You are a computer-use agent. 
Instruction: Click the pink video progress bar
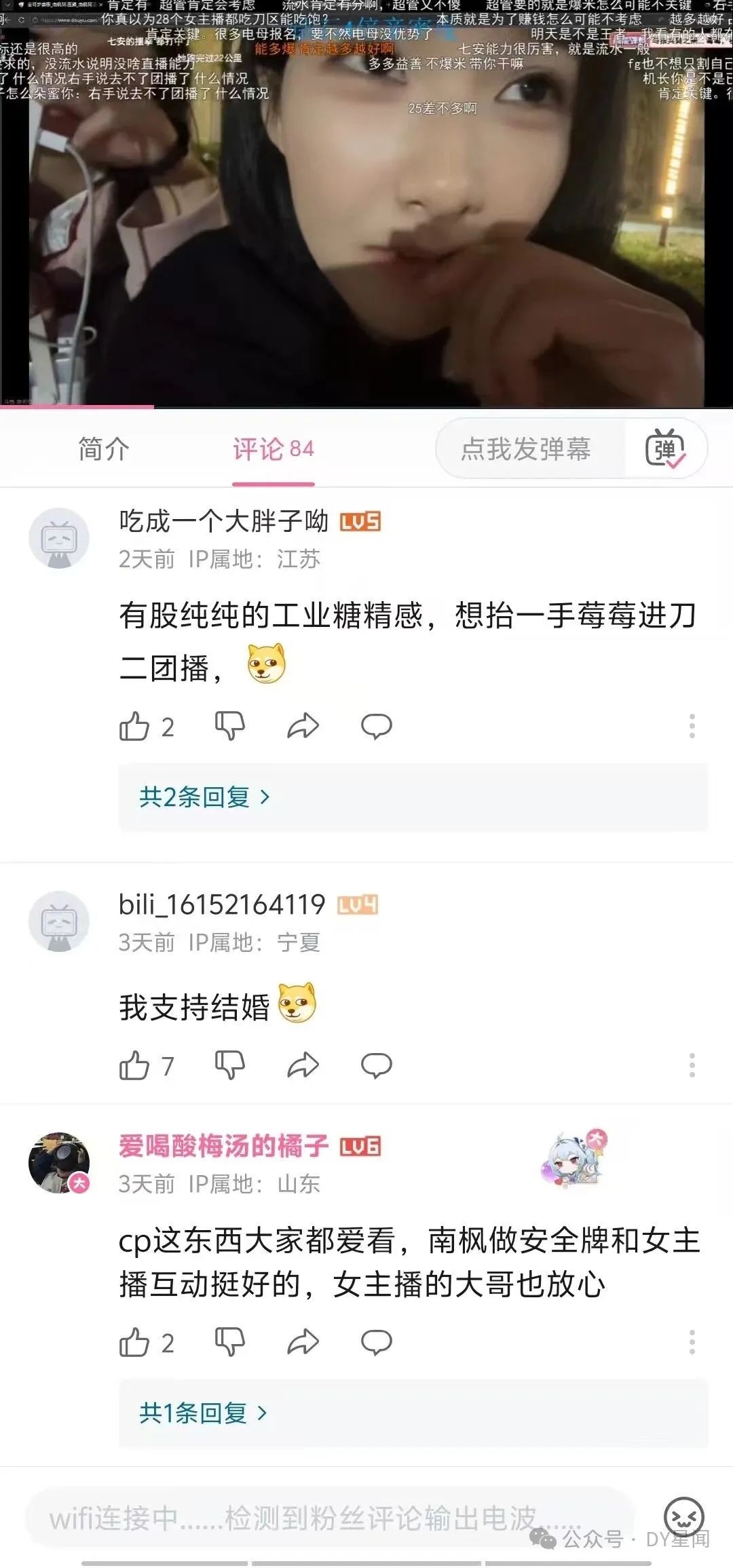point(75,405)
